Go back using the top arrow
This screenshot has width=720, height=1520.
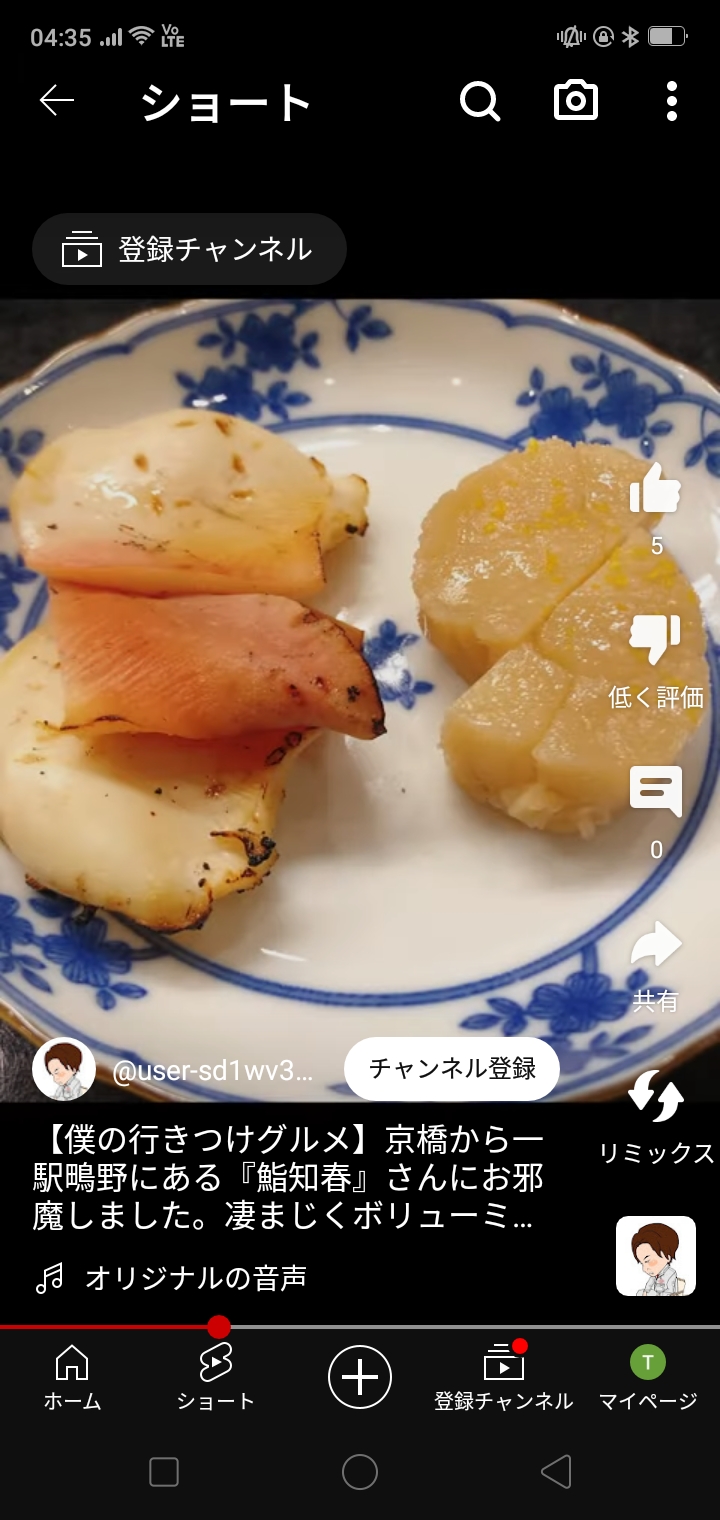click(x=57, y=101)
